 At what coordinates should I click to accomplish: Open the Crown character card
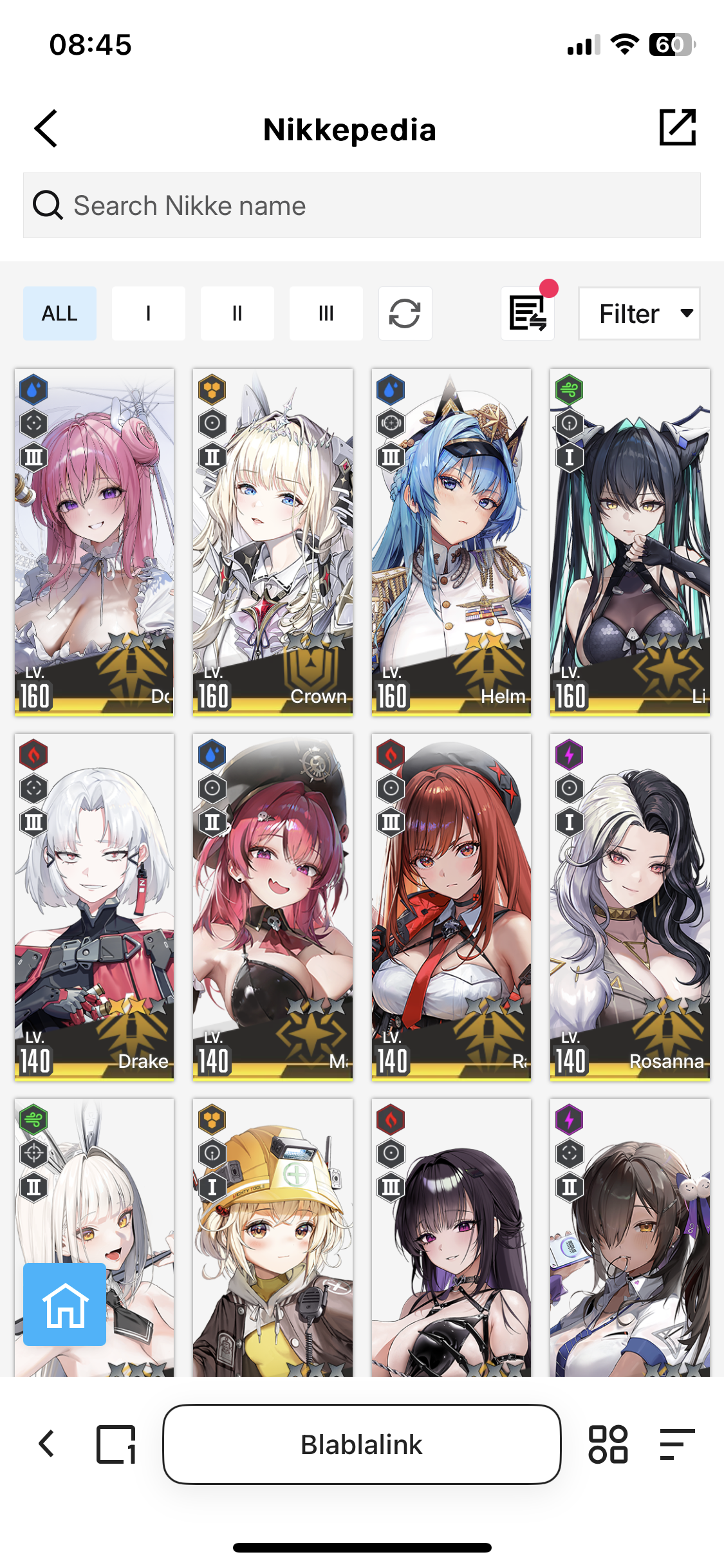click(x=273, y=541)
